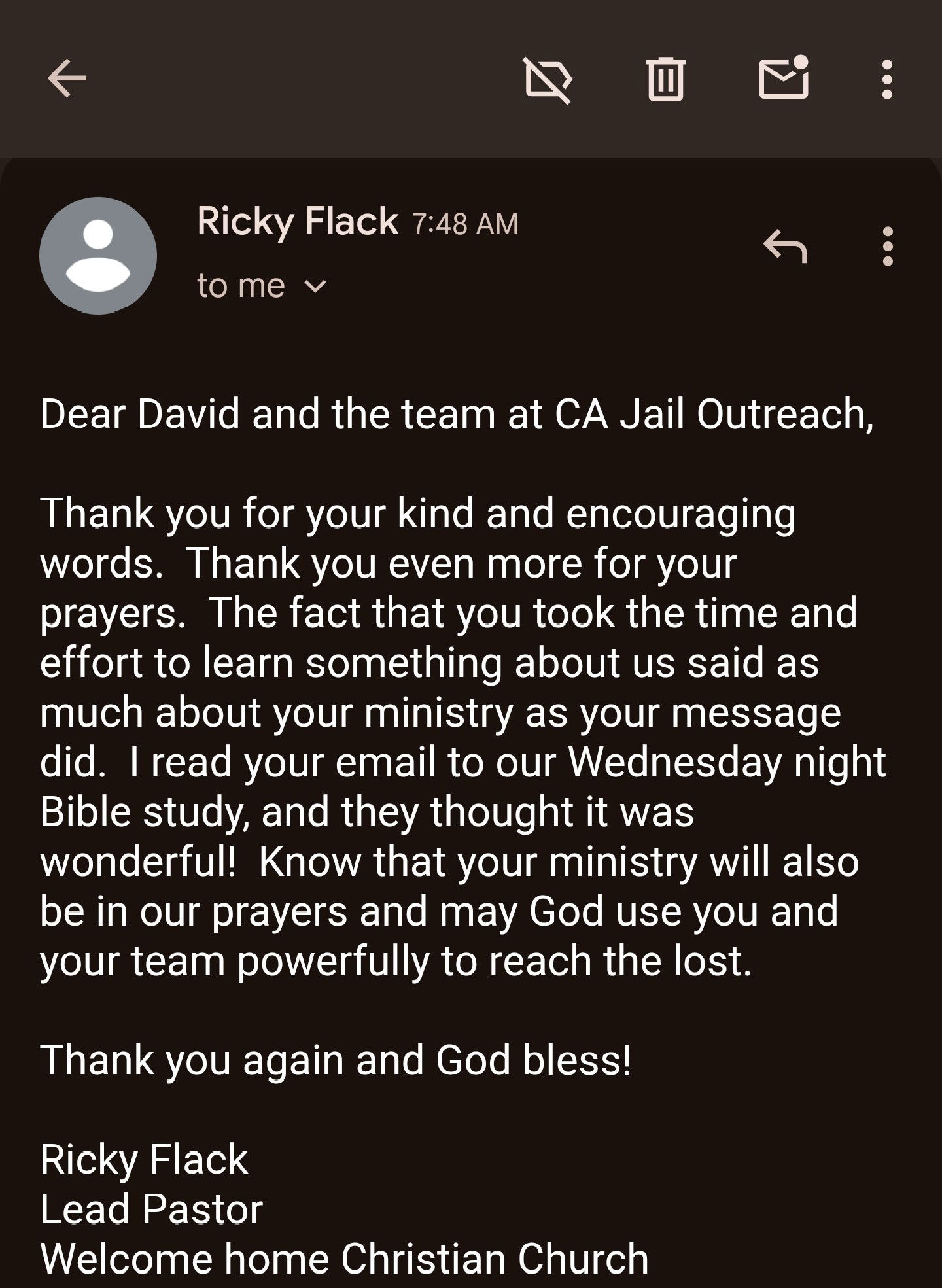View Ricky Flack's sender avatar
The width and height of the screenshot is (942, 1288).
[98, 256]
